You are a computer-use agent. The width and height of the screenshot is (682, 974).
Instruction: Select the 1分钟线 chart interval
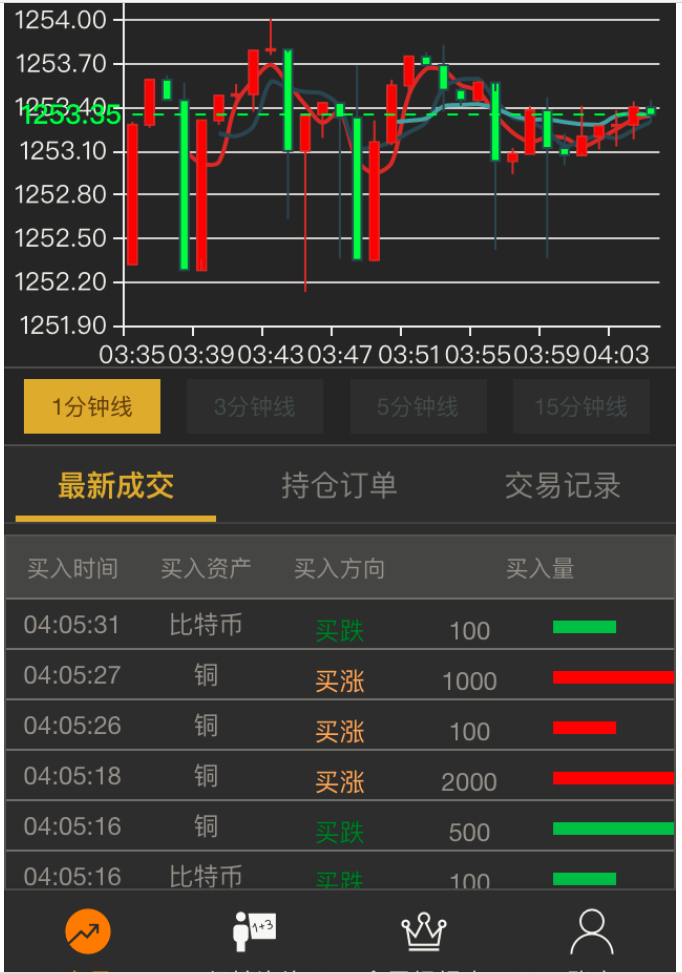pos(92,407)
